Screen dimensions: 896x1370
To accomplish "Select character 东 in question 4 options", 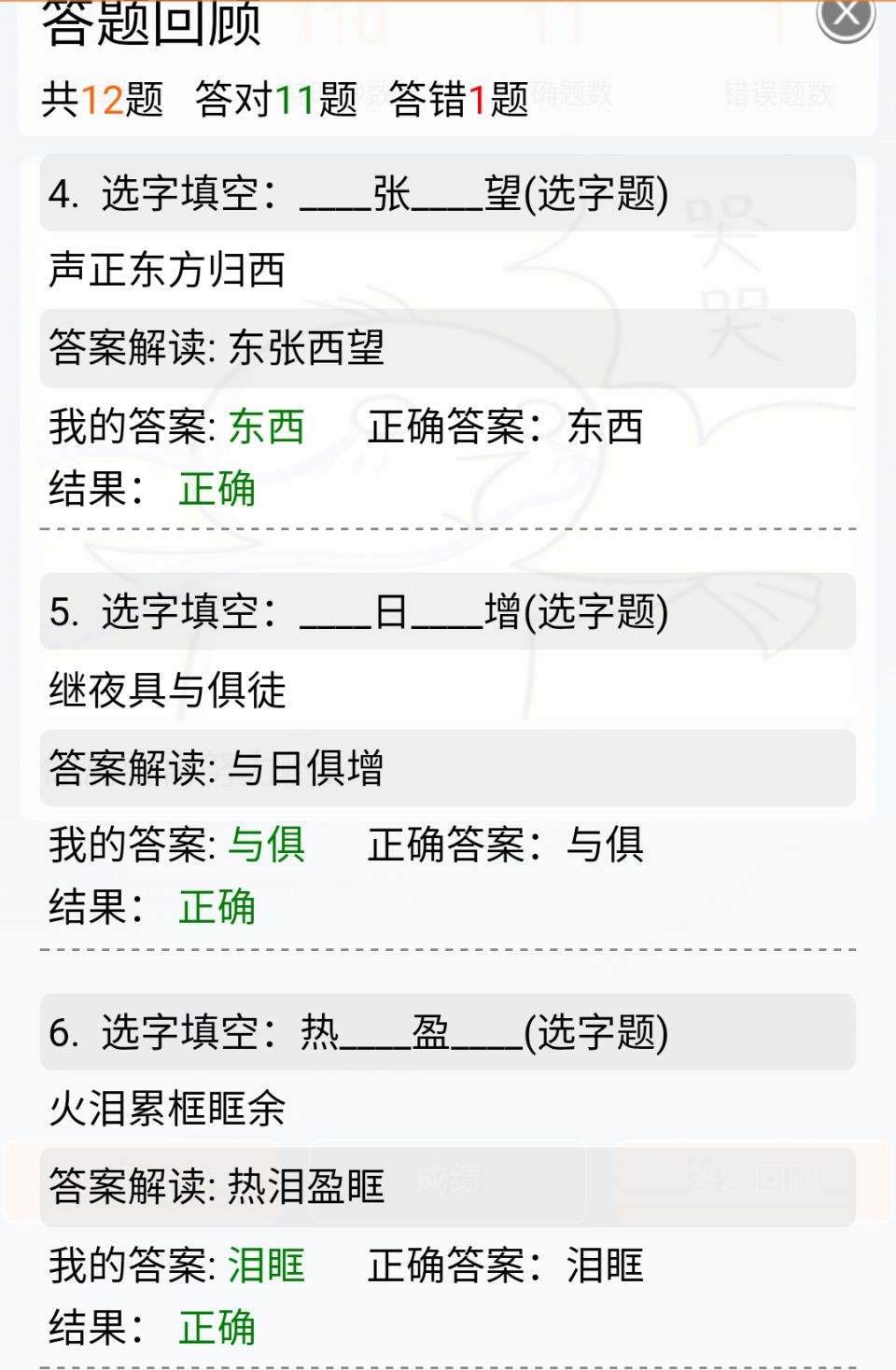I will pos(149,273).
